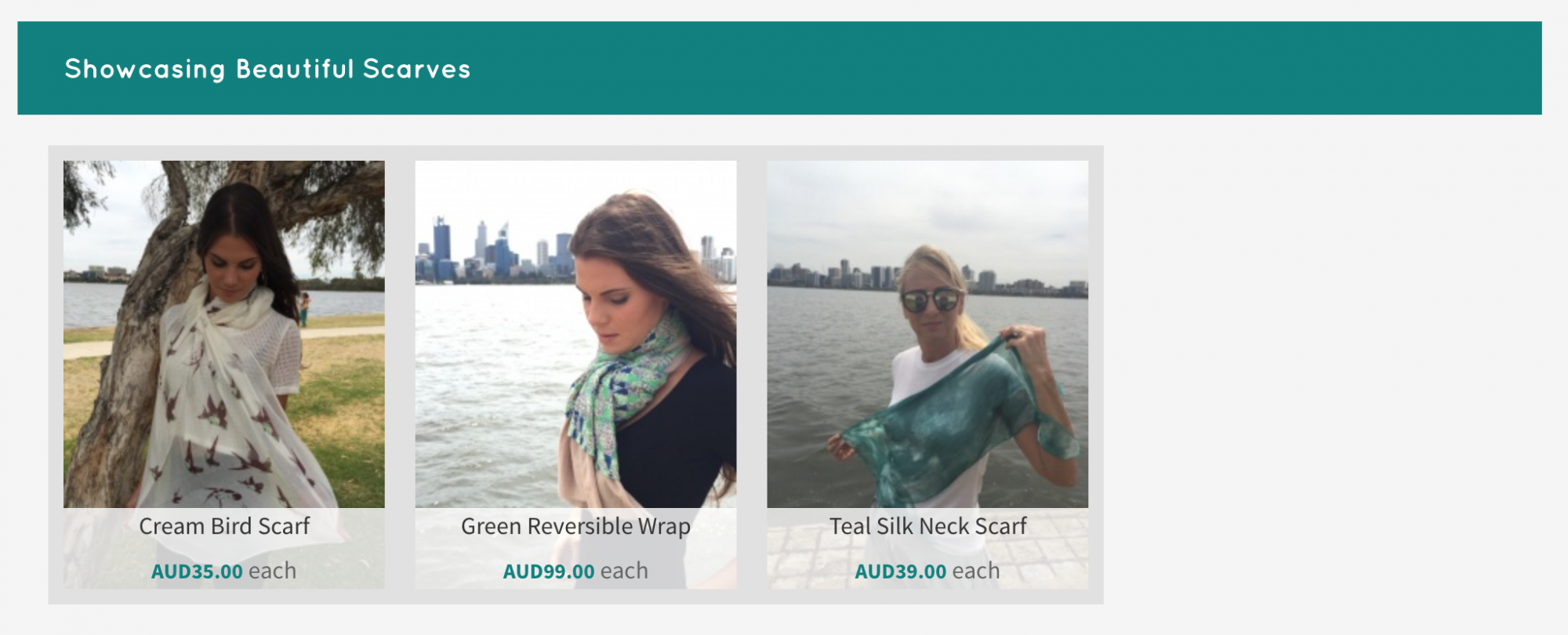The image size is (1568, 635).
Task: Open the Cream Bird Scarf product
Action: (x=224, y=526)
